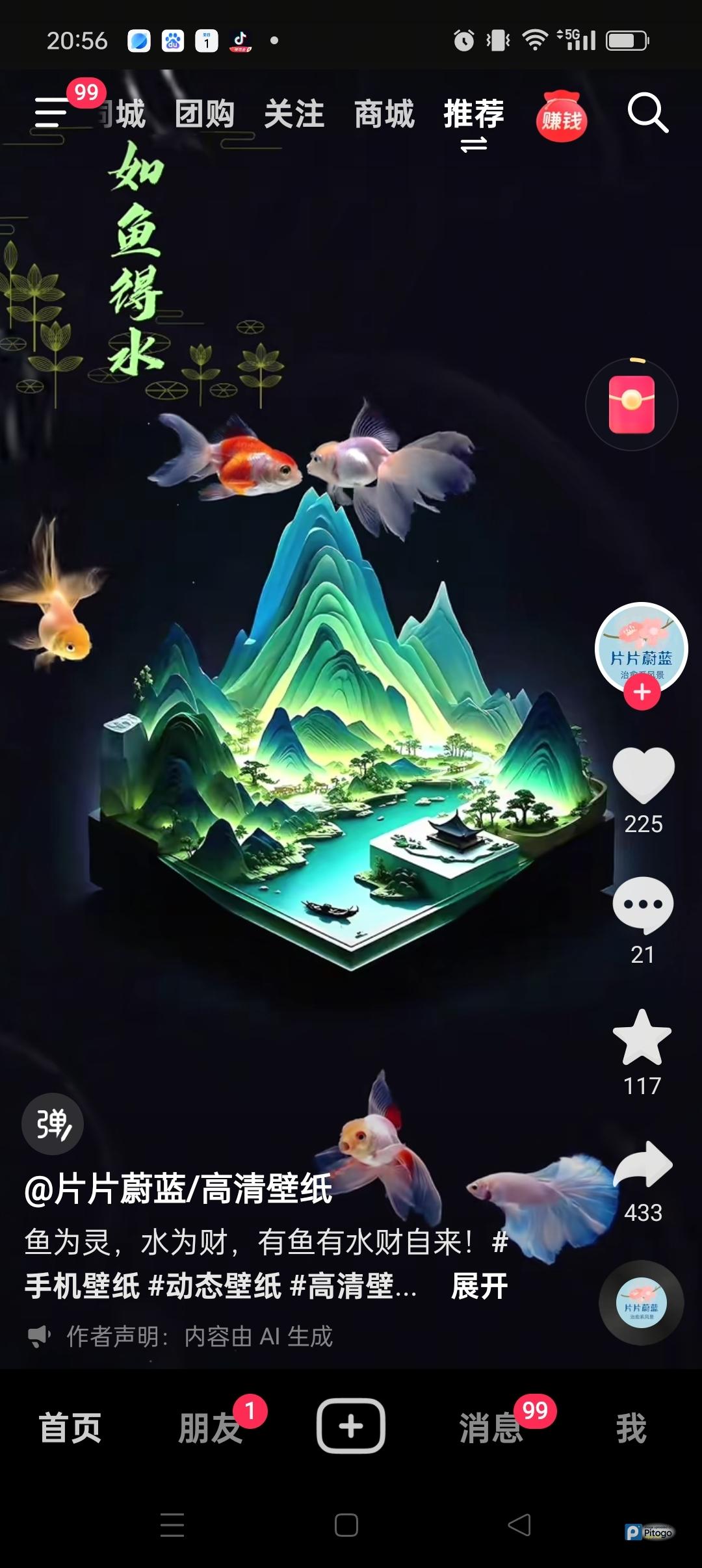This screenshot has width=702, height=1568.
Task: Share this video via arrow icon
Action: (x=643, y=1165)
